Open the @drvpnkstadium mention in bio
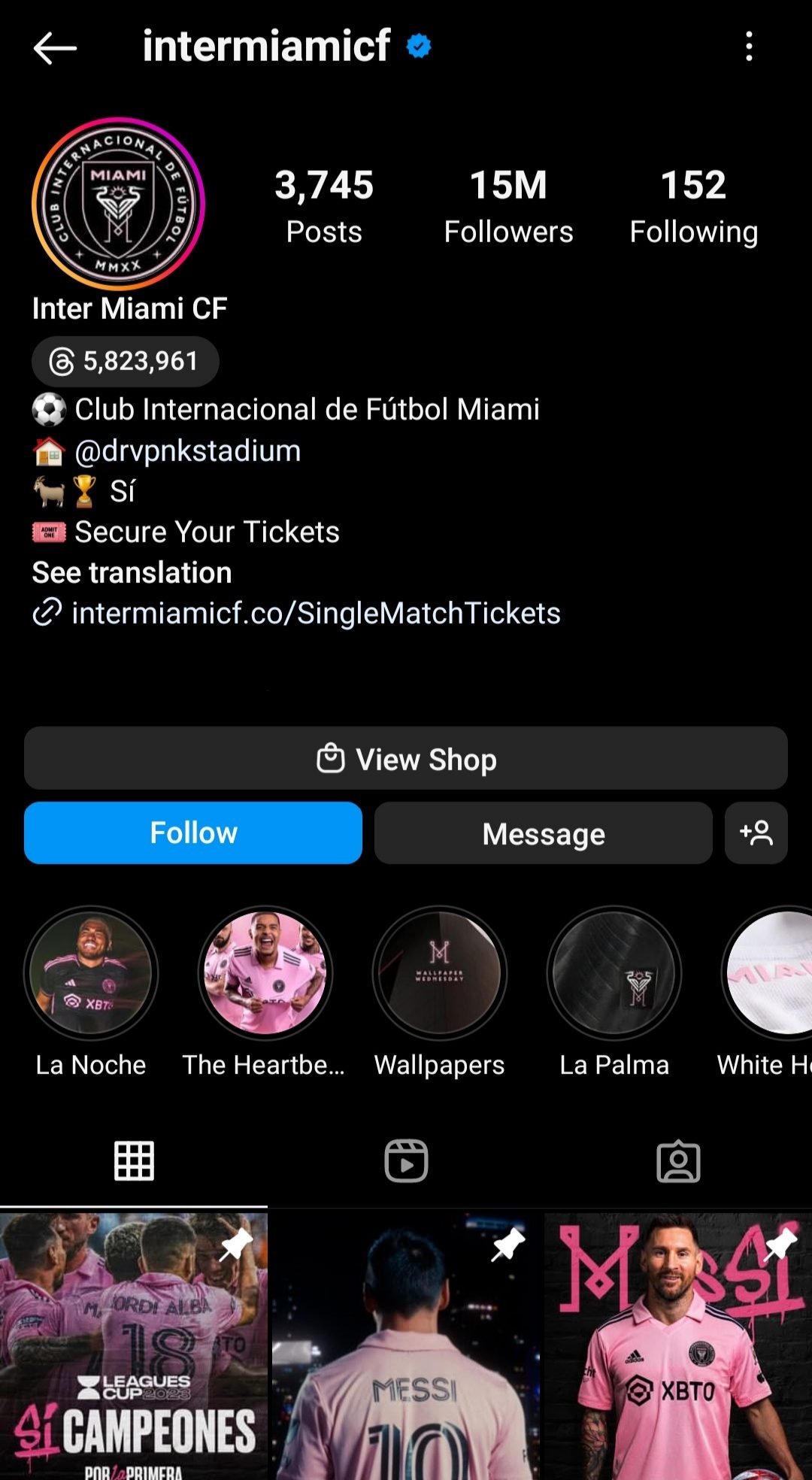 (x=187, y=450)
